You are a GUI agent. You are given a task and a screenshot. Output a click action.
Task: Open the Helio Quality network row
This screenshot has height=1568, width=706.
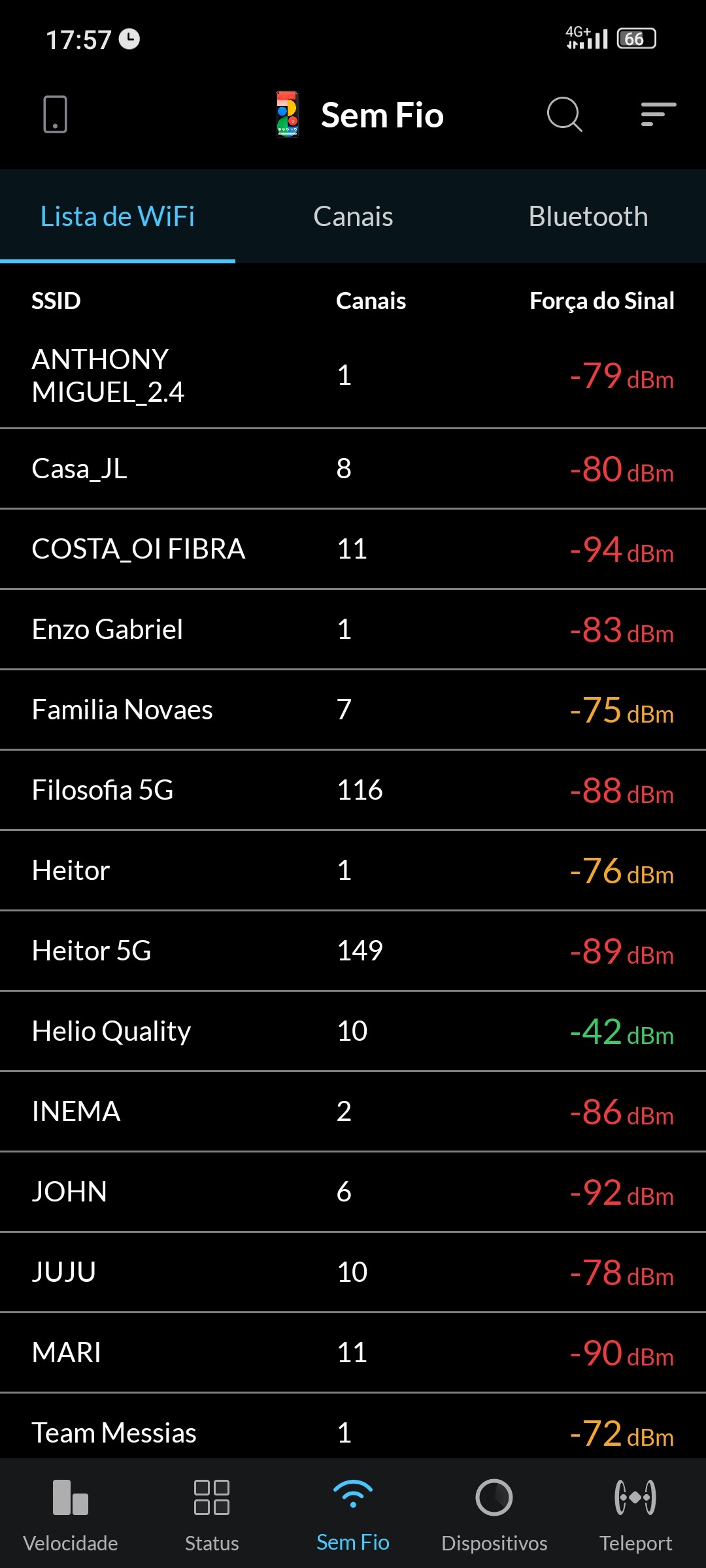click(353, 1031)
